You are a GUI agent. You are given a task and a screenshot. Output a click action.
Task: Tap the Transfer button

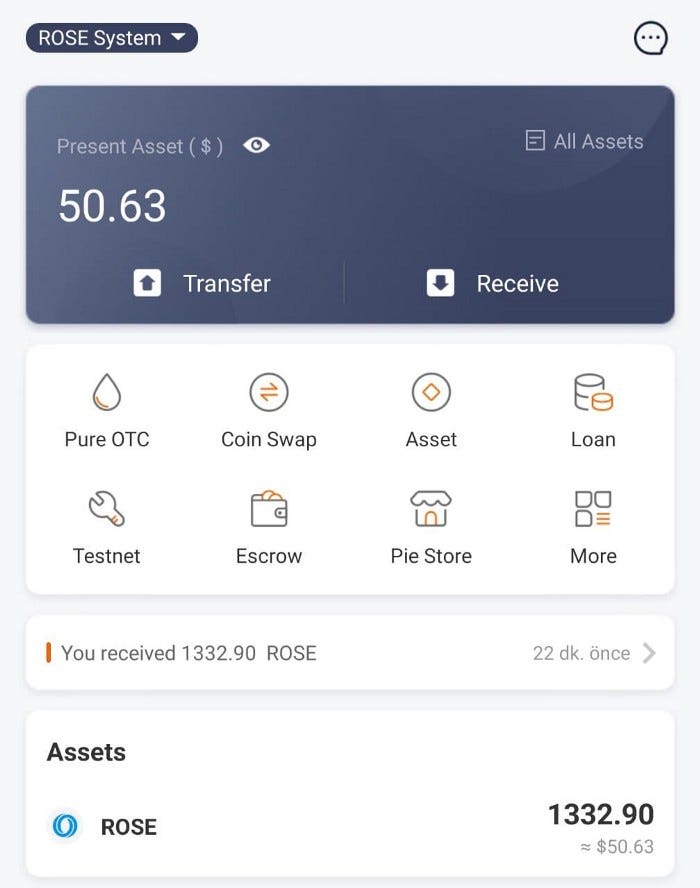[x=203, y=284]
